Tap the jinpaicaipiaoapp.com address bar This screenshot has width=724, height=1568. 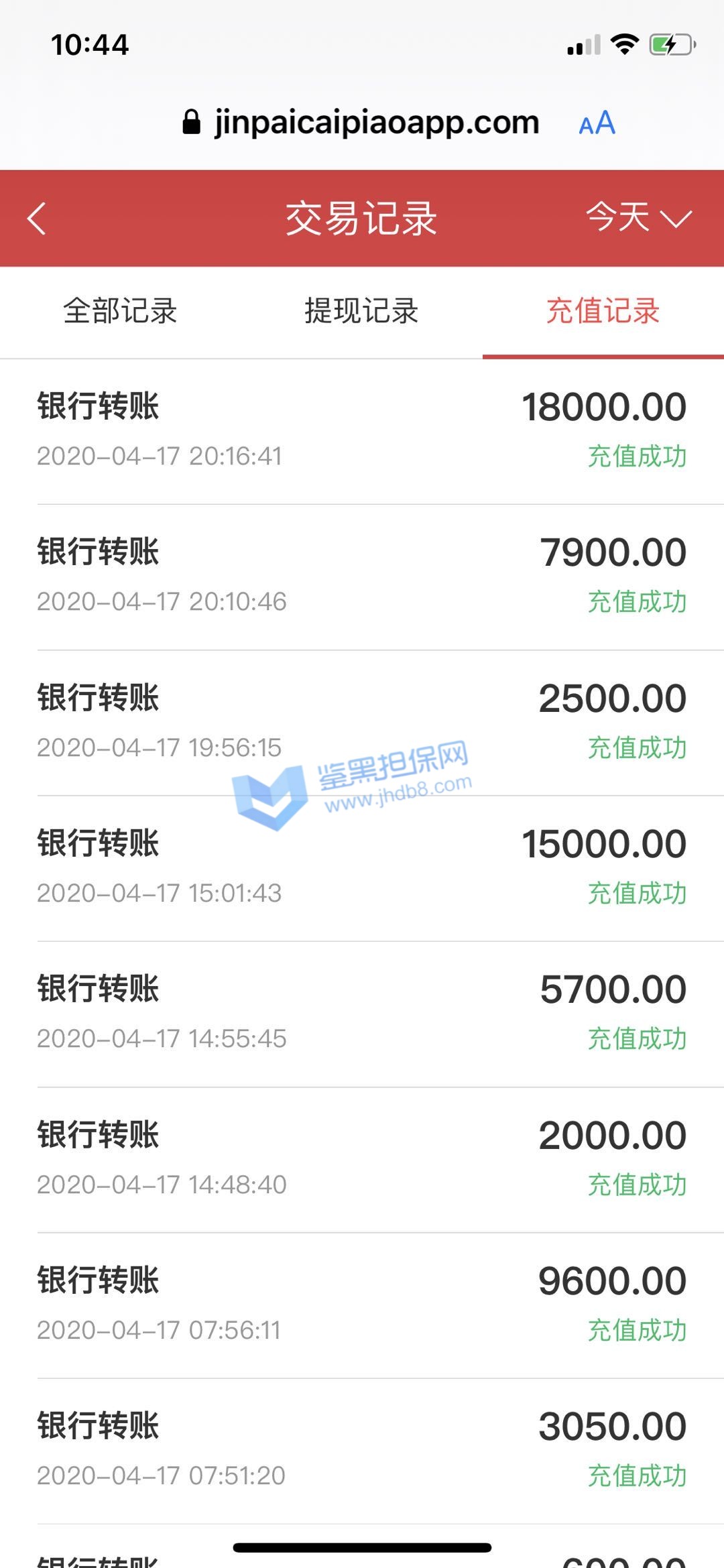[362, 123]
